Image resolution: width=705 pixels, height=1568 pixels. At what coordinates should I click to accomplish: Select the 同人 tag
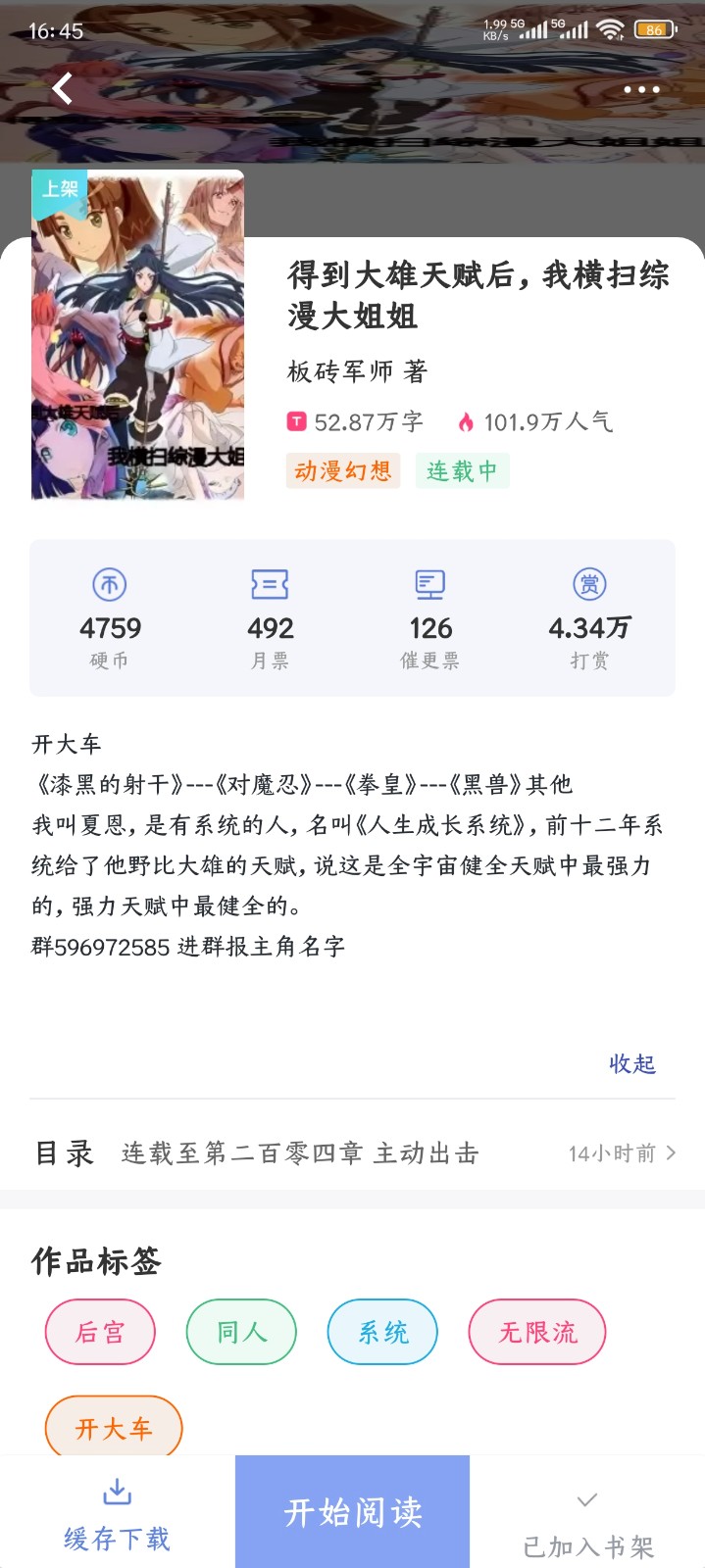coord(241,1332)
